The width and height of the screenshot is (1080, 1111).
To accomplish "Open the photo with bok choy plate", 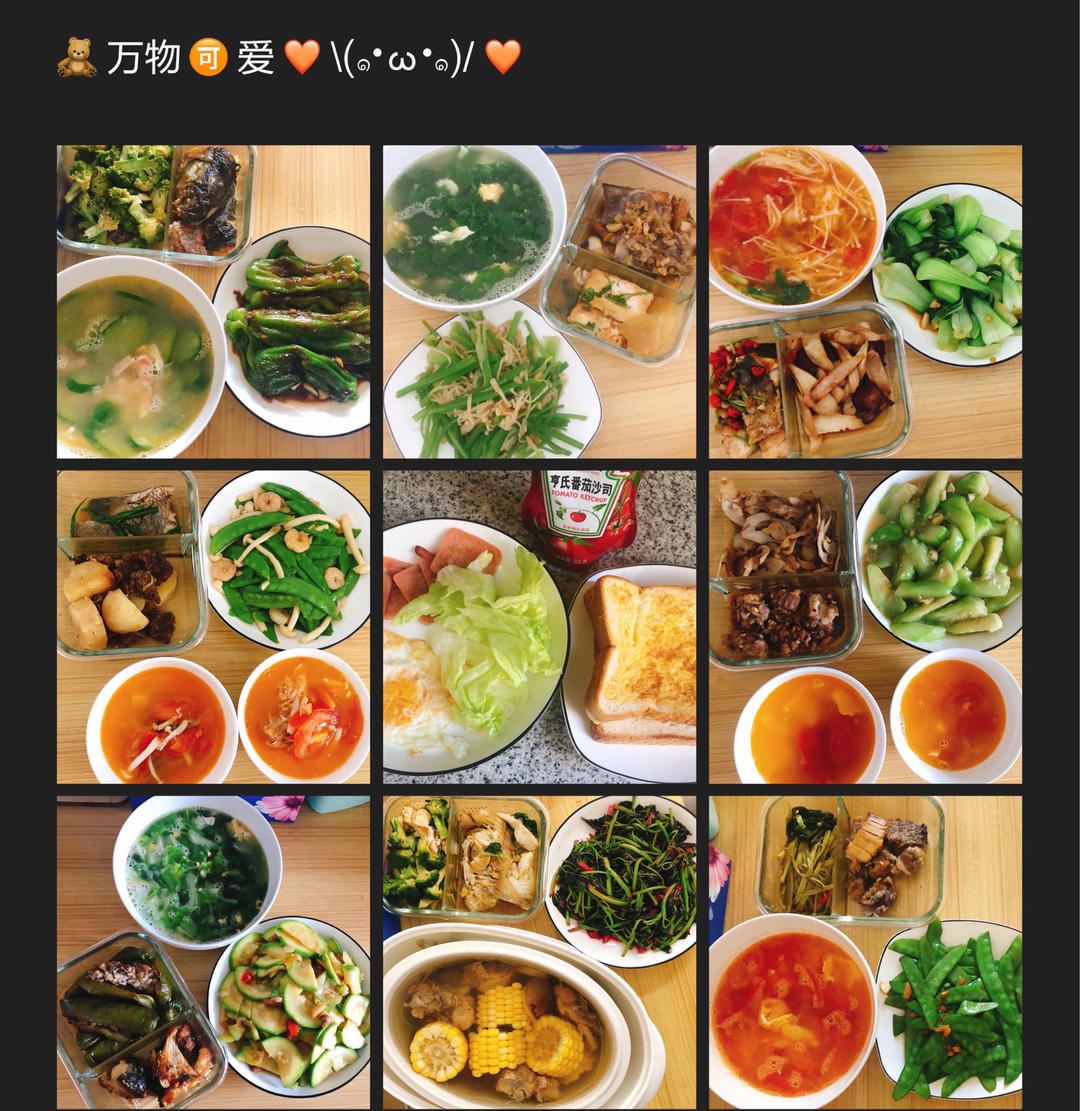I will click(865, 302).
